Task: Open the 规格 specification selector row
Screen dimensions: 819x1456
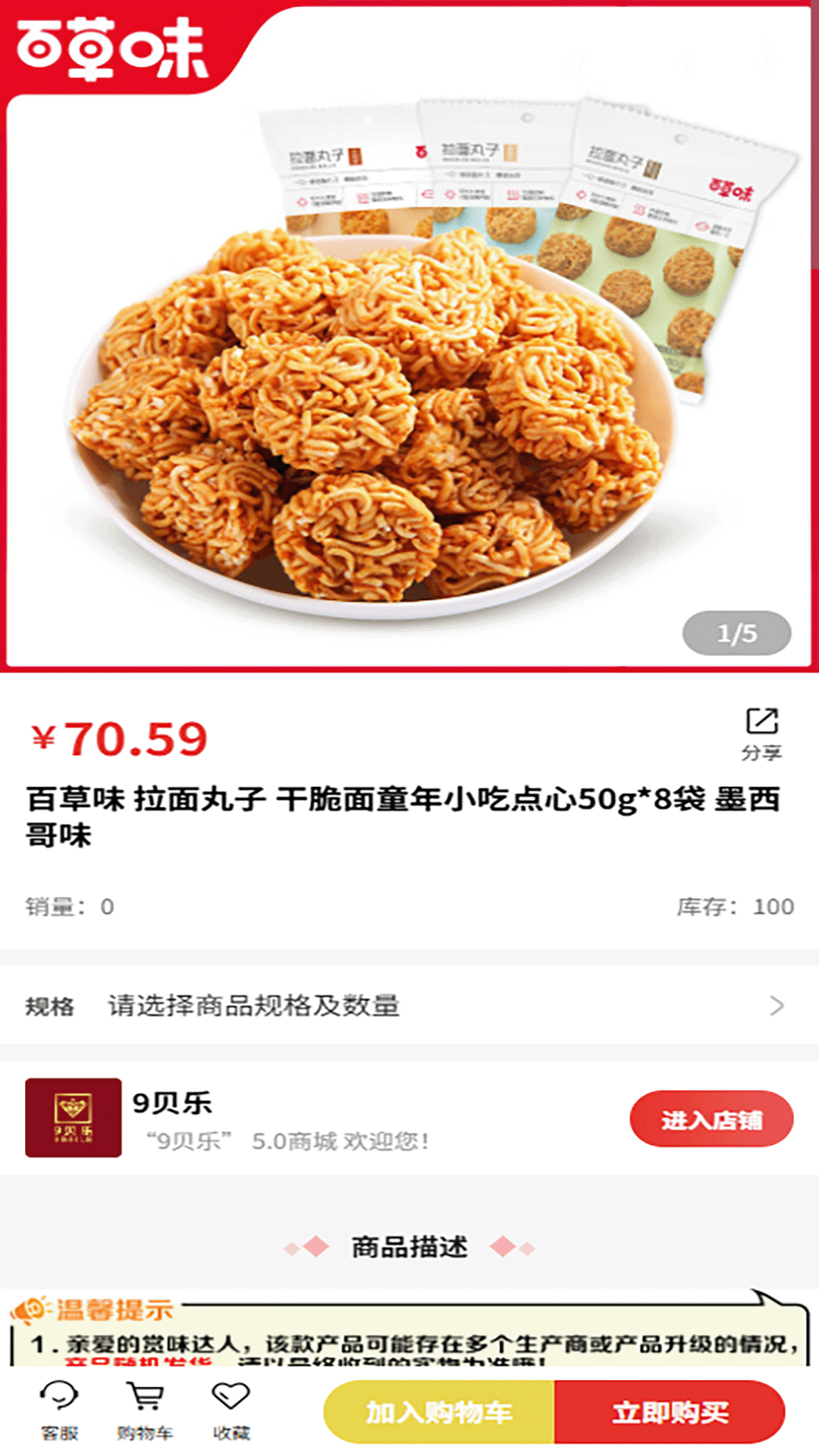Action: (409, 1006)
